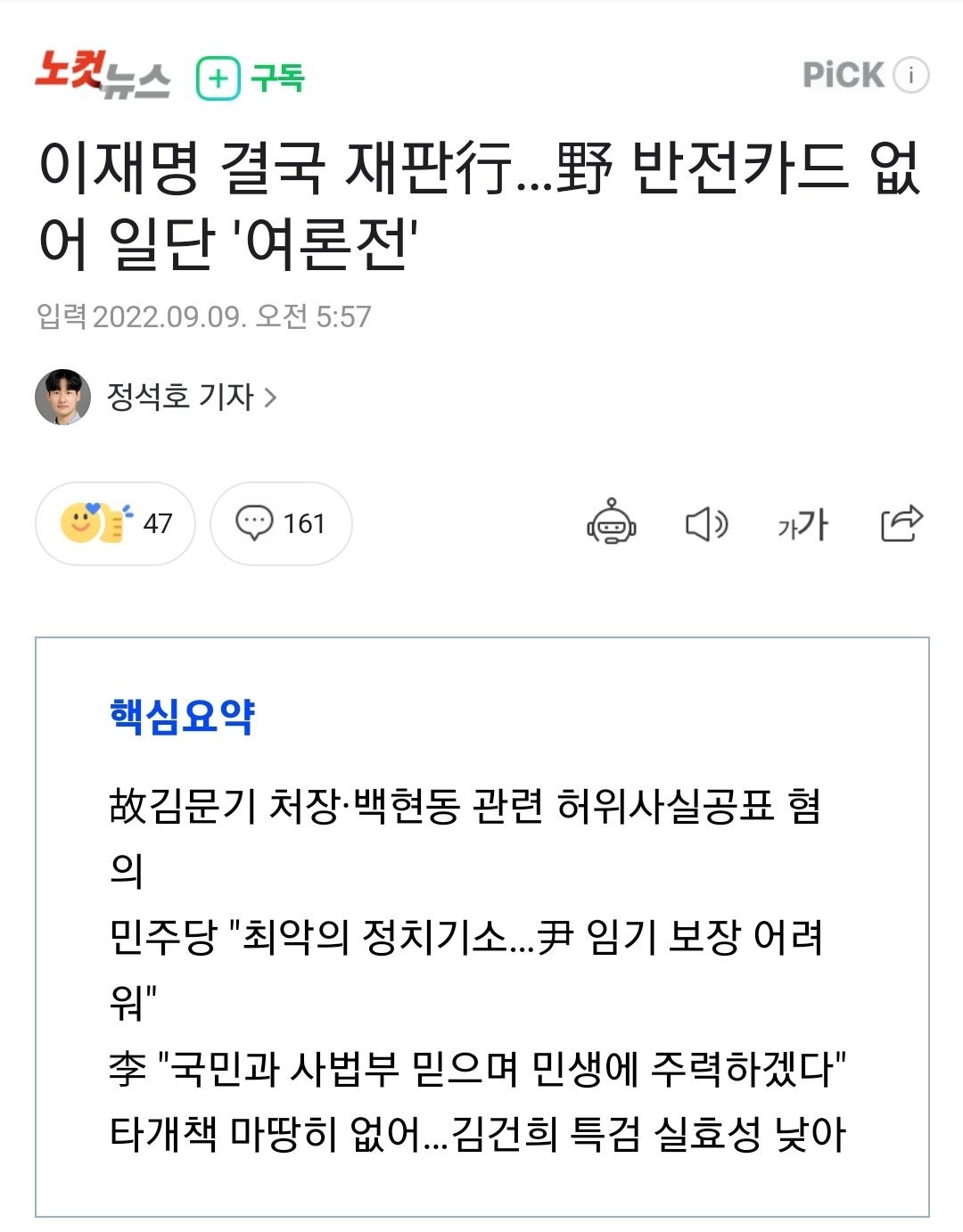Share this article
This screenshot has width=963, height=1232.
pos(901,522)
